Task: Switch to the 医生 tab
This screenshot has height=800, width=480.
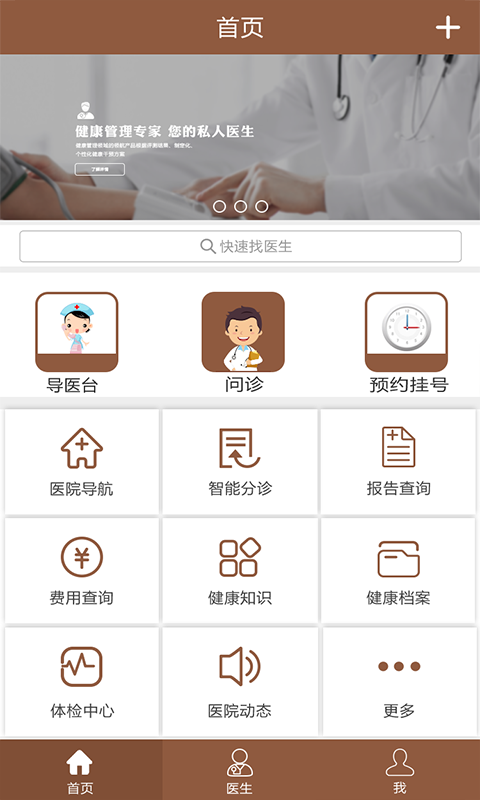Action: [x=240, y=770]
